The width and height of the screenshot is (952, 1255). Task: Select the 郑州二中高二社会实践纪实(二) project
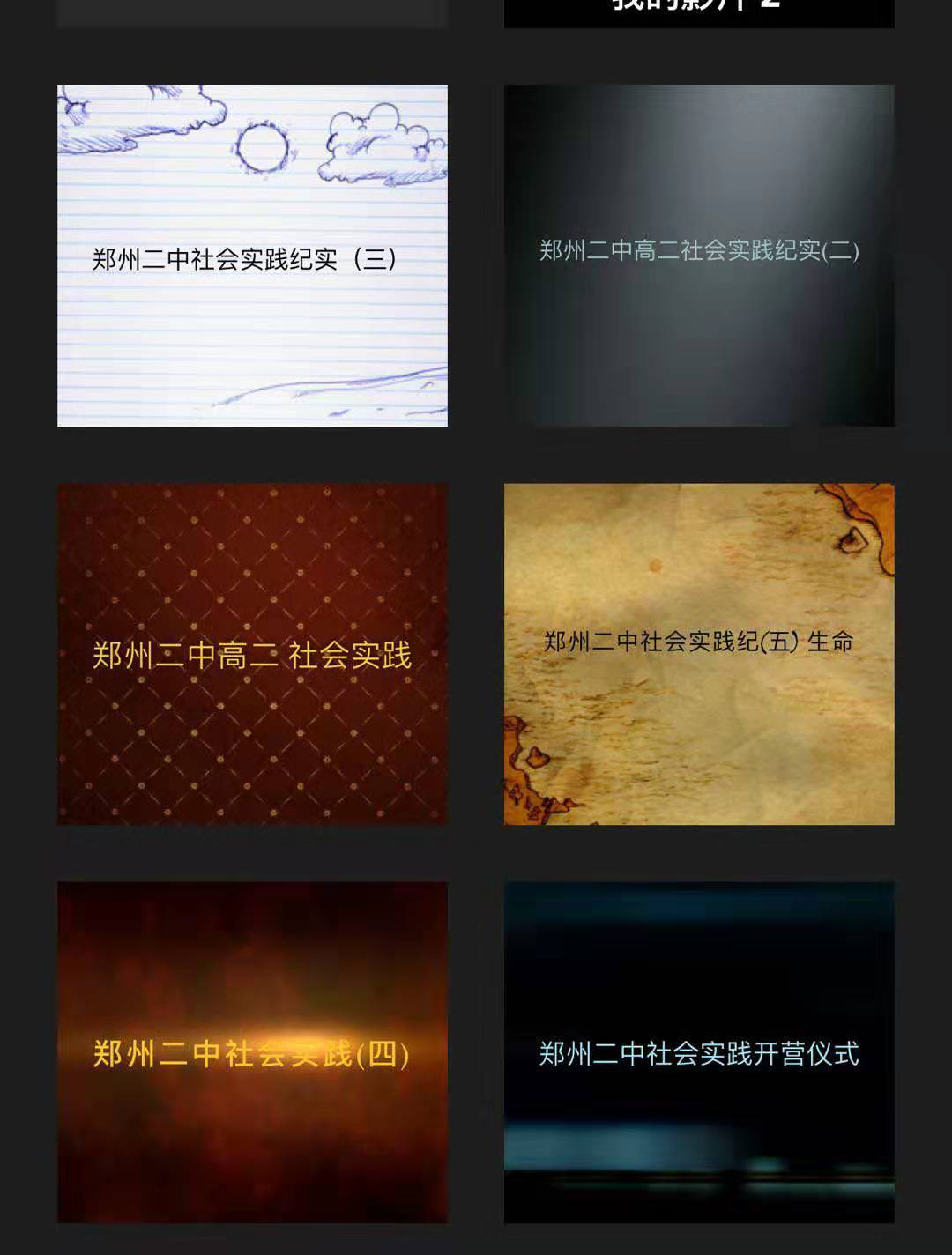click(699, 256)
